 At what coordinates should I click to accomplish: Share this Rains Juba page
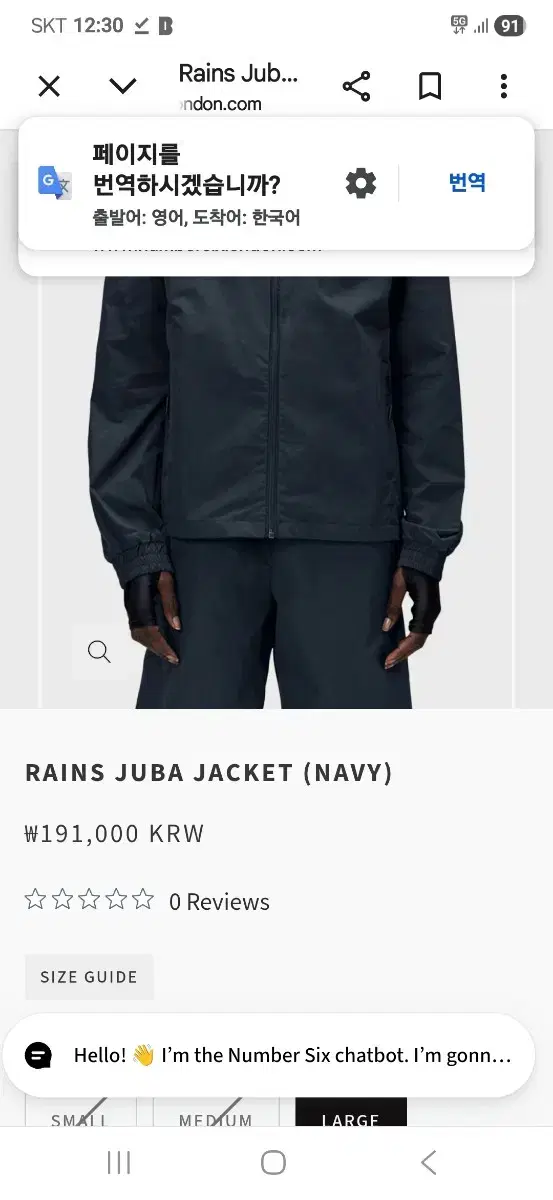pyautogui.click(x=356, y=86)
